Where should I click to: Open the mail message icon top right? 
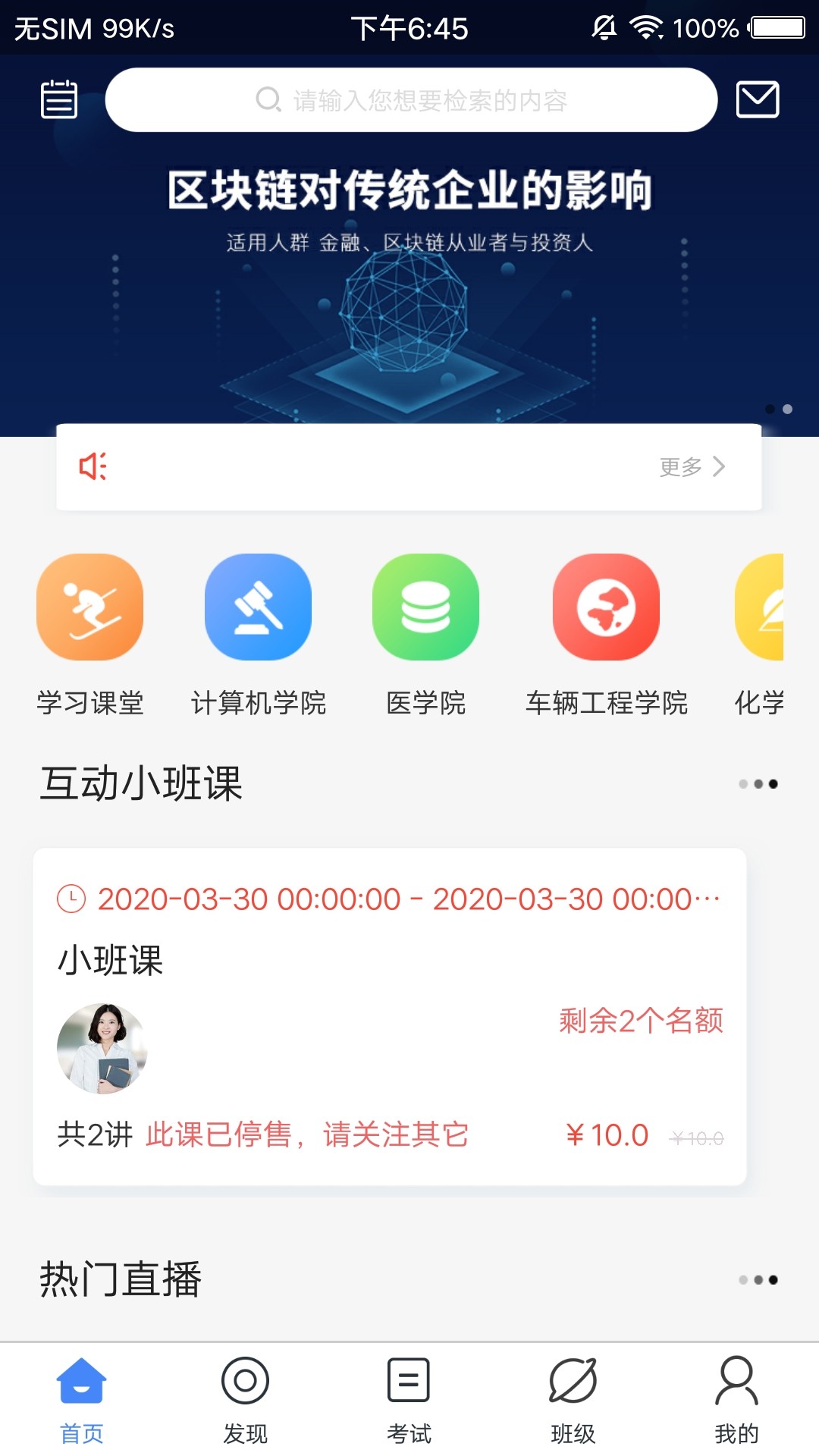[x=758, y=99]
